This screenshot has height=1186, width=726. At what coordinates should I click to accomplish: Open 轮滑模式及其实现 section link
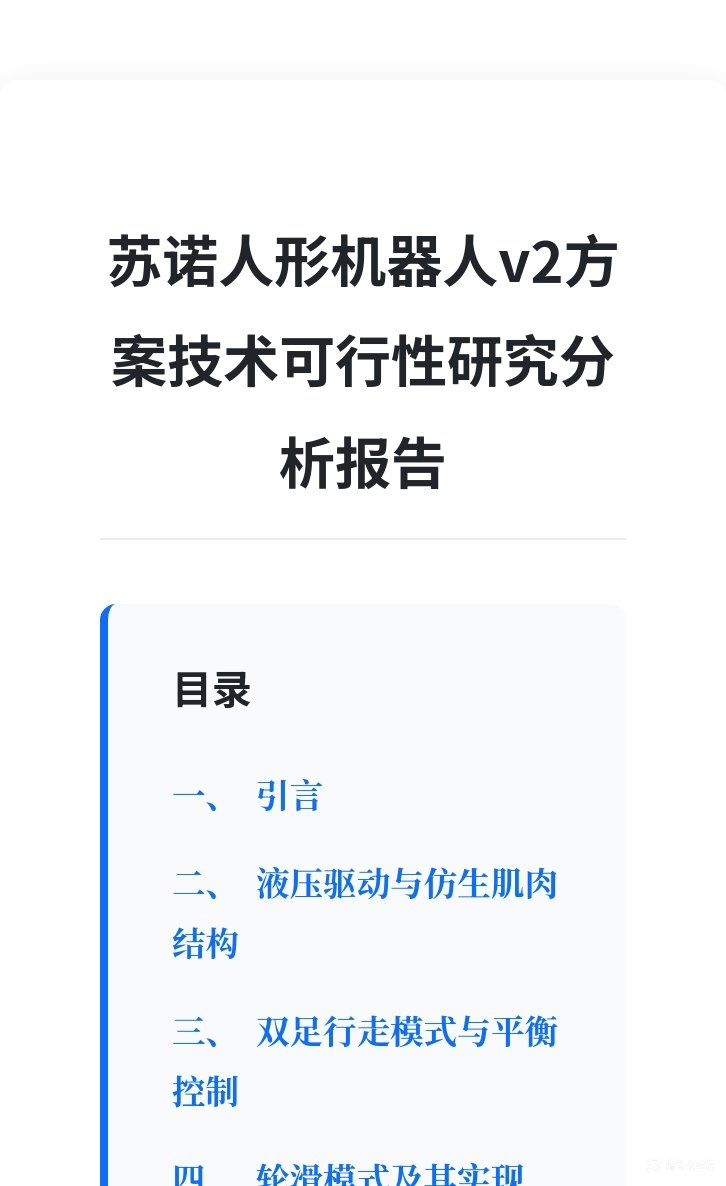click(390, 1174)
